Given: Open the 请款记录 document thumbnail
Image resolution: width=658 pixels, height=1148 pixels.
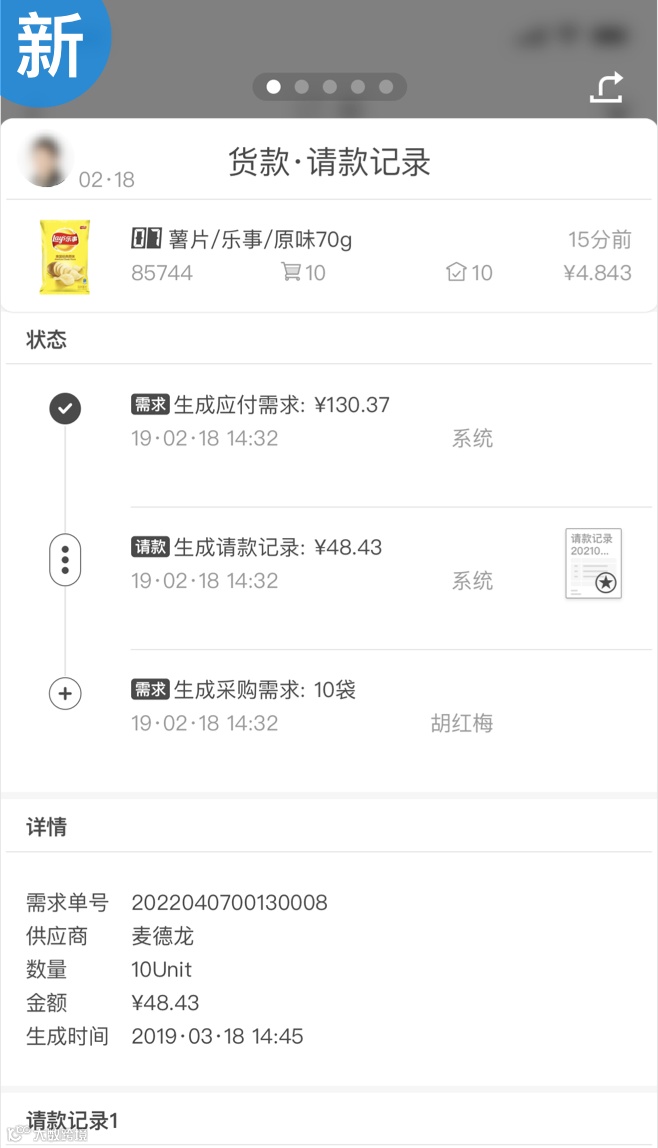Looking at the screenshot, I should (x=593, y=563).
